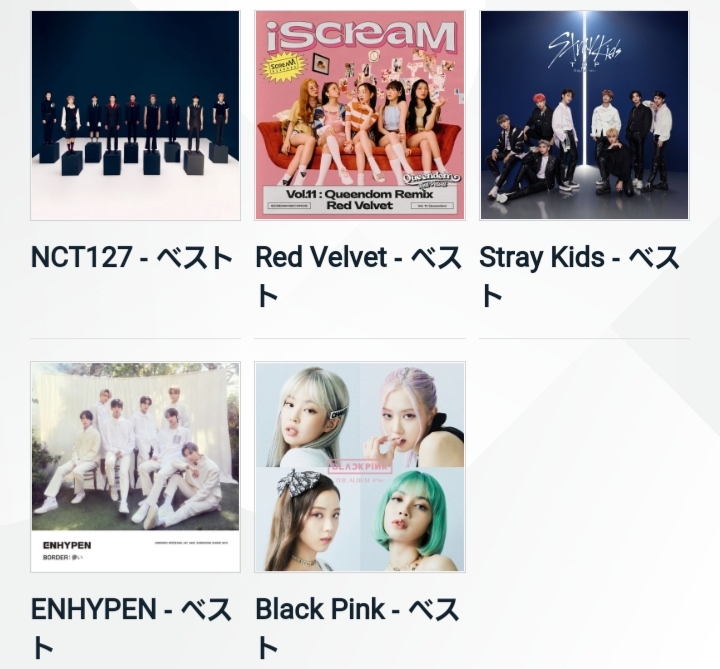Open ENHYPEN - ベスト playlist card
The height and width of the screenshot is (669, 720).
coord(135,467)
